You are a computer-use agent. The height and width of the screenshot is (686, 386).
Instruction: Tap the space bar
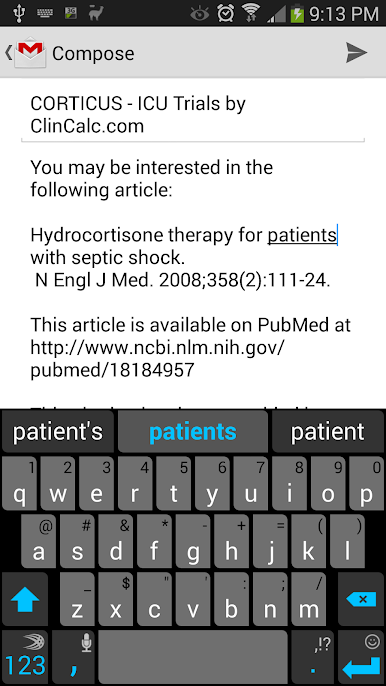tap(193, 657)
